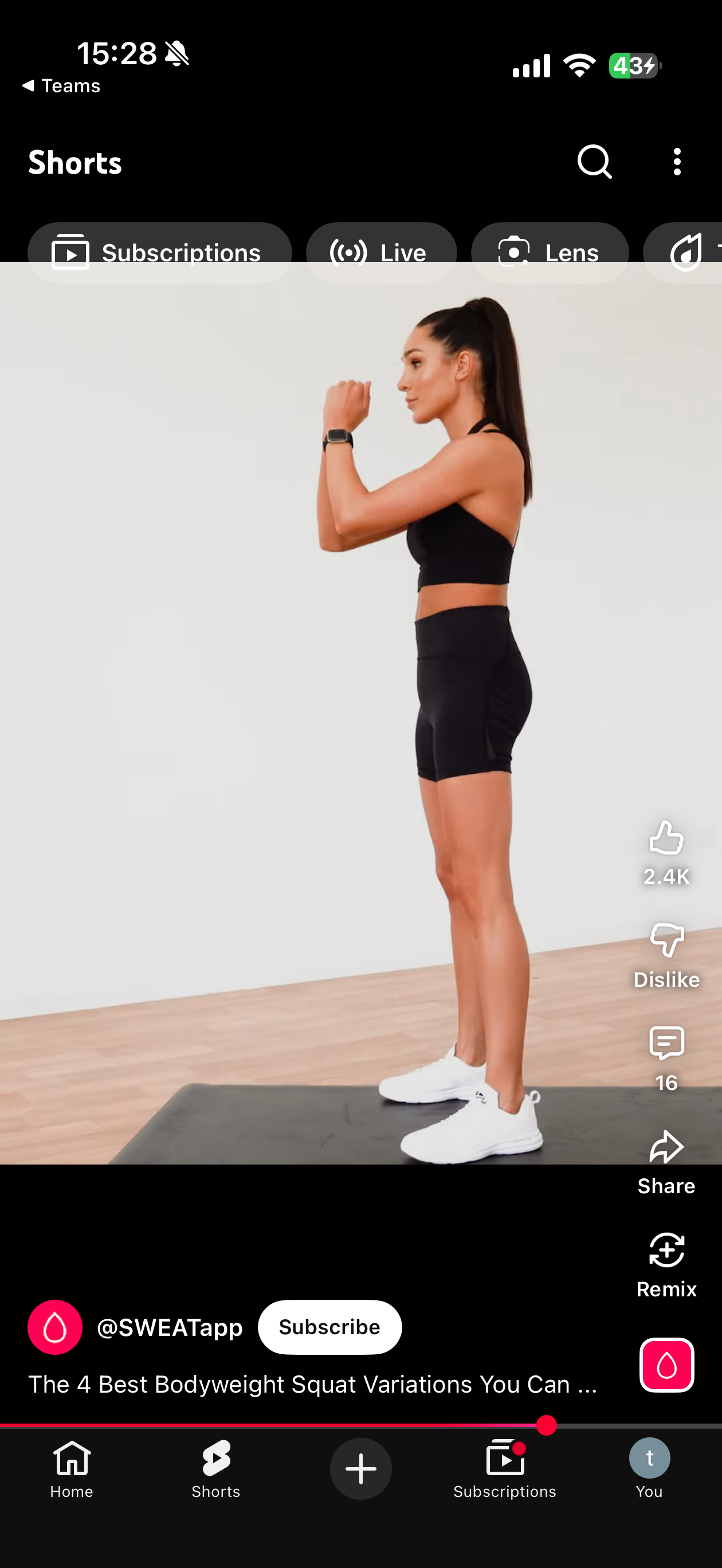Viewport: 722px width, 1568px height.
Task: Like this Short
Action: pos(666,839)
